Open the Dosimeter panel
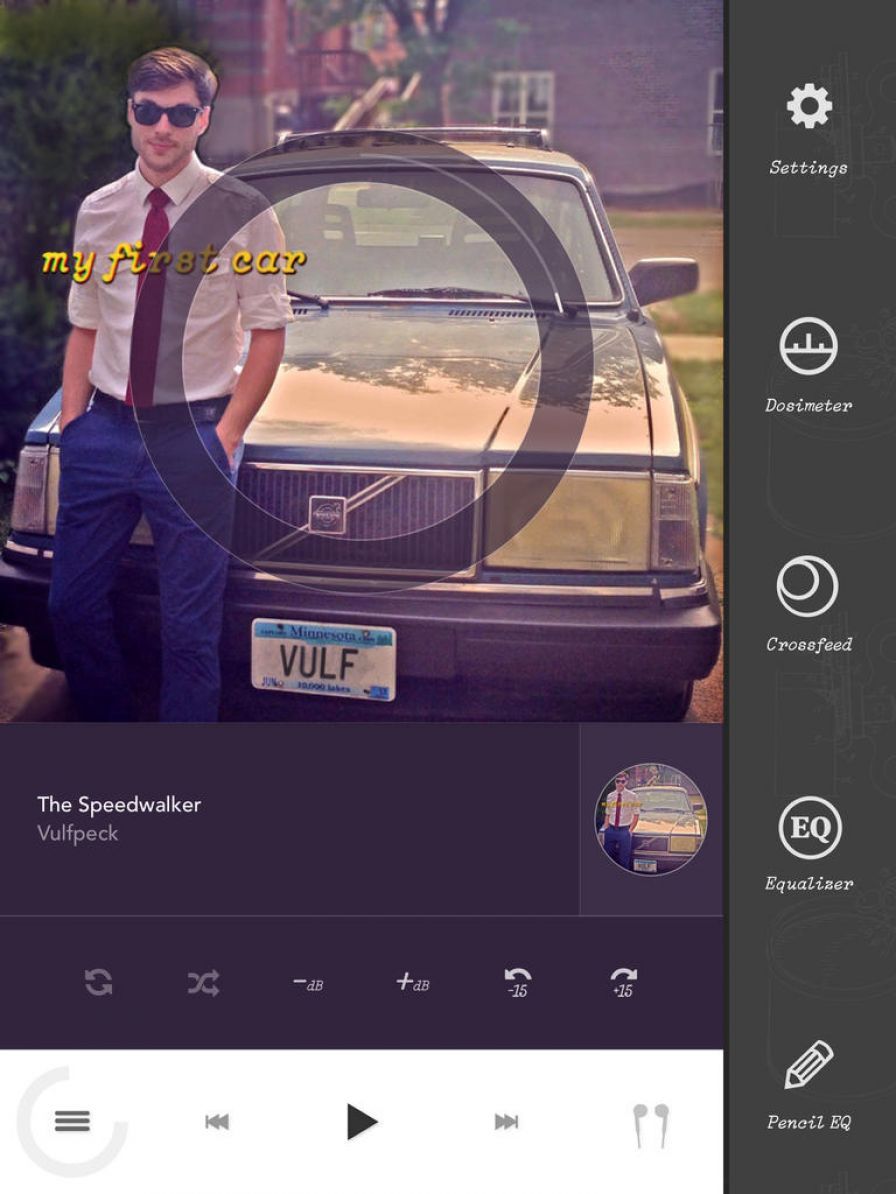896x1194 pixels. [x=808, y=346]
